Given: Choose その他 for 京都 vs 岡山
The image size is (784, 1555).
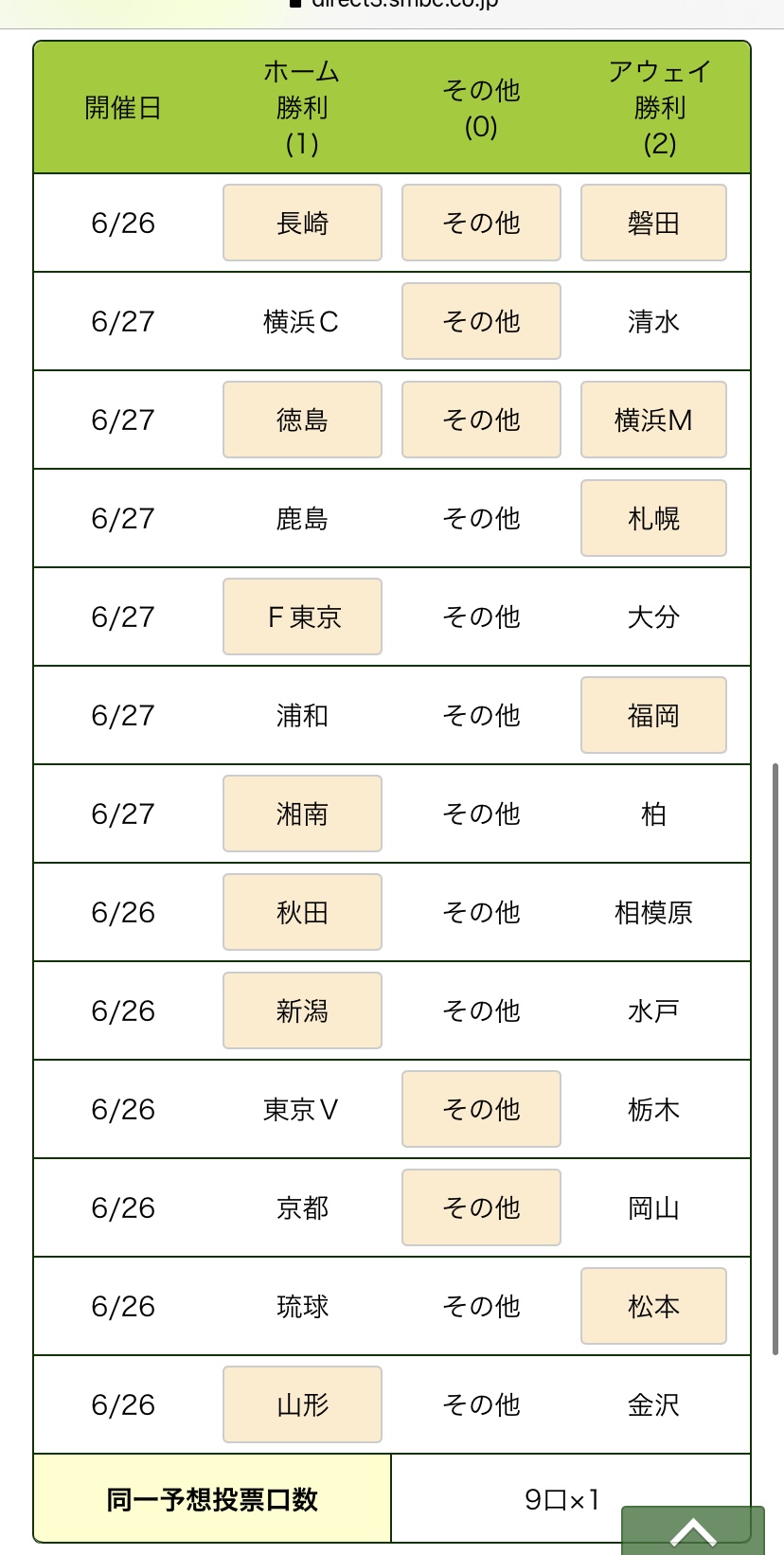Looking at the screenshot, I should click(481, 1207).
